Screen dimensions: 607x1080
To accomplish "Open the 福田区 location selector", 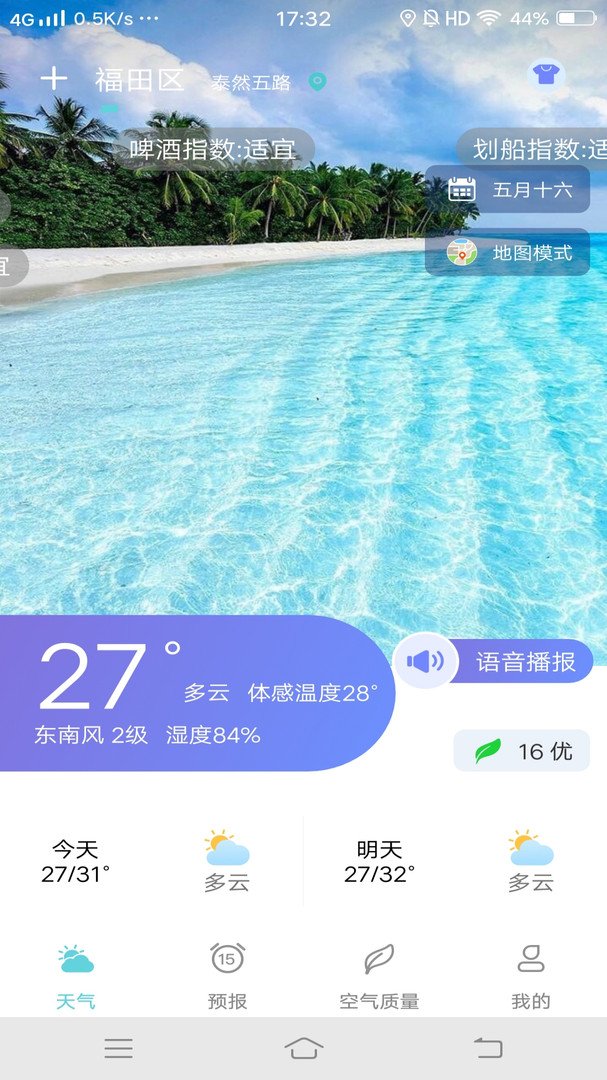I will pos(140,80).
